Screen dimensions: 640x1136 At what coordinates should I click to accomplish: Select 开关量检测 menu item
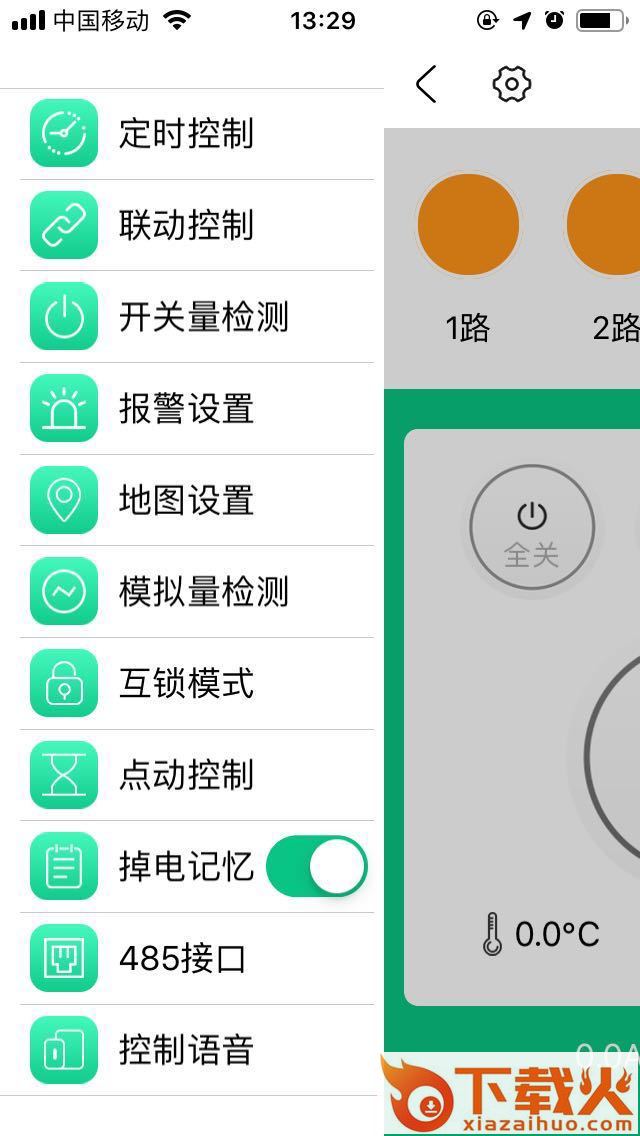click(196, 317)
